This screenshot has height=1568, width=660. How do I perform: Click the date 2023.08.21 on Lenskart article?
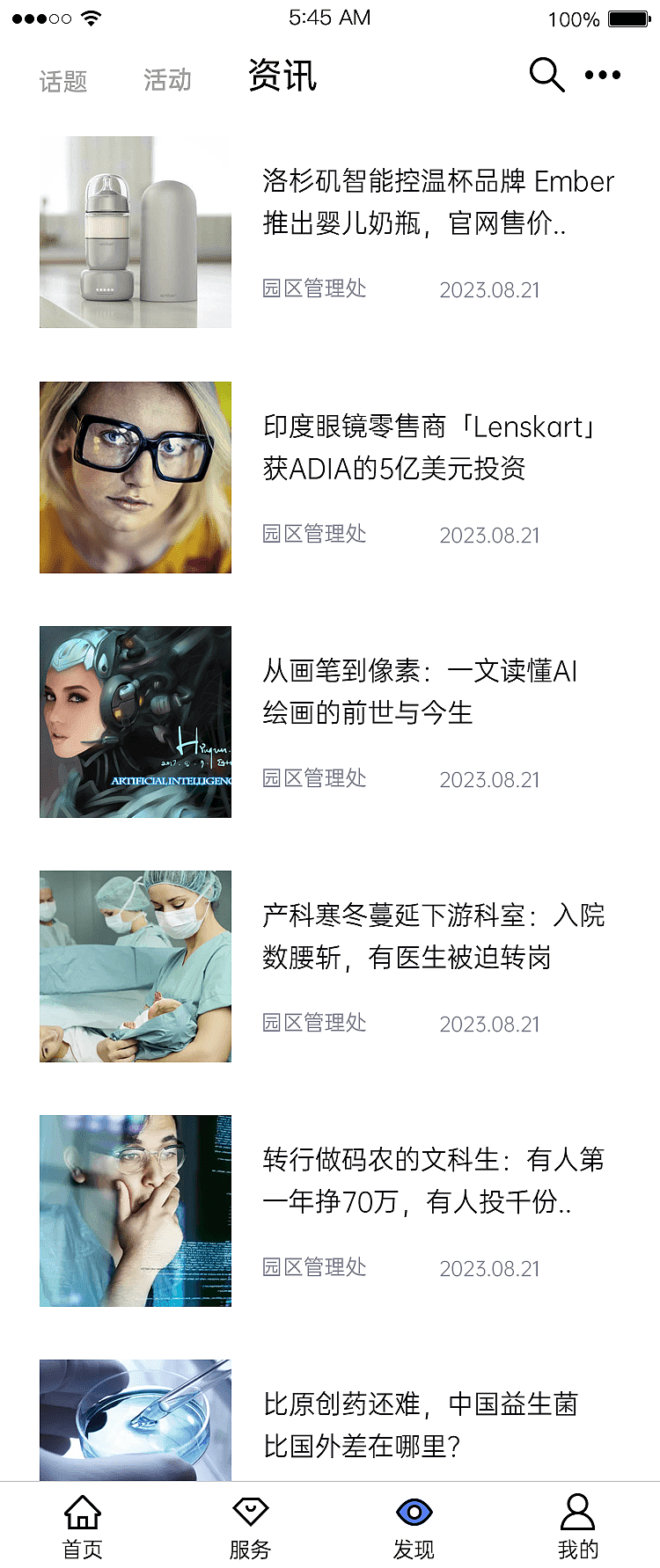490,535
